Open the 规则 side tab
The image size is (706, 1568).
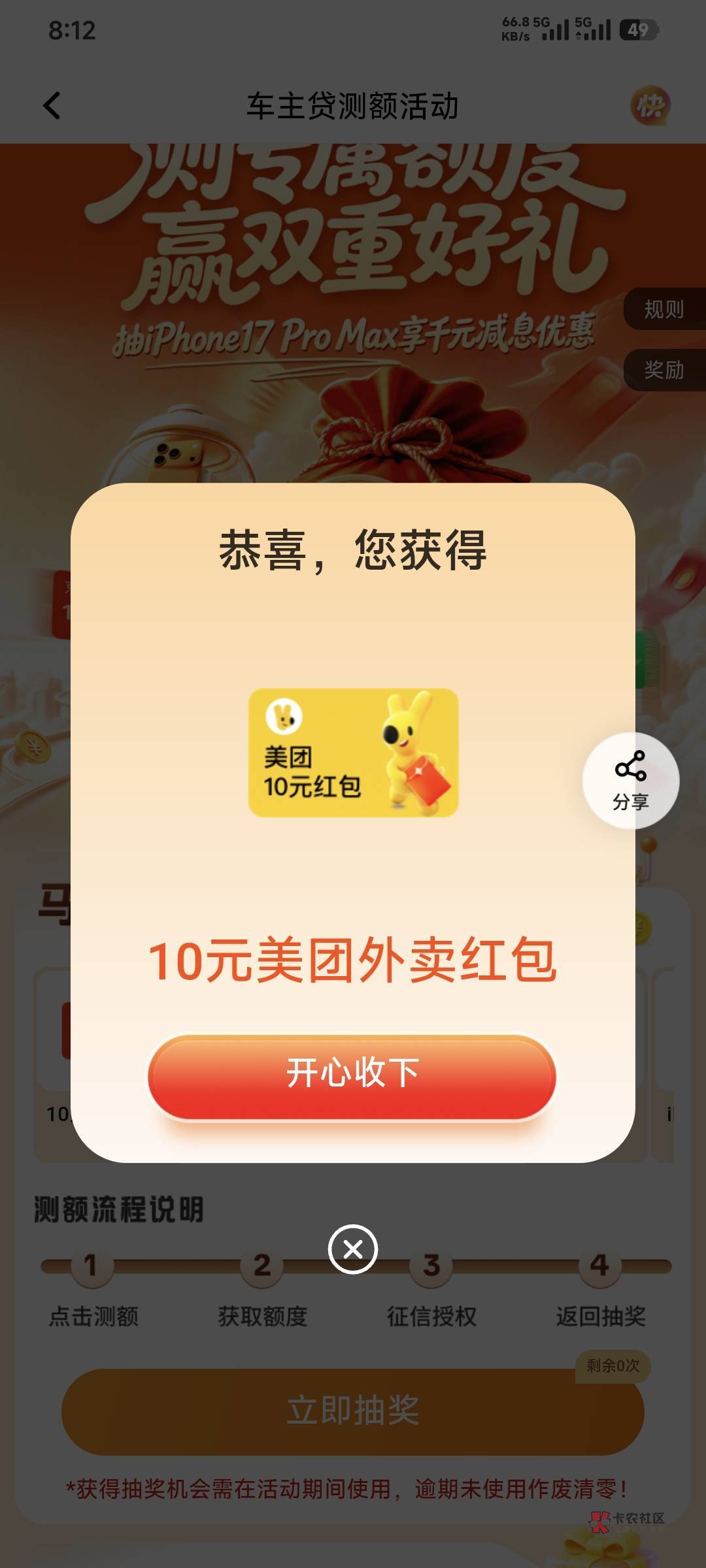pos(664,309)
